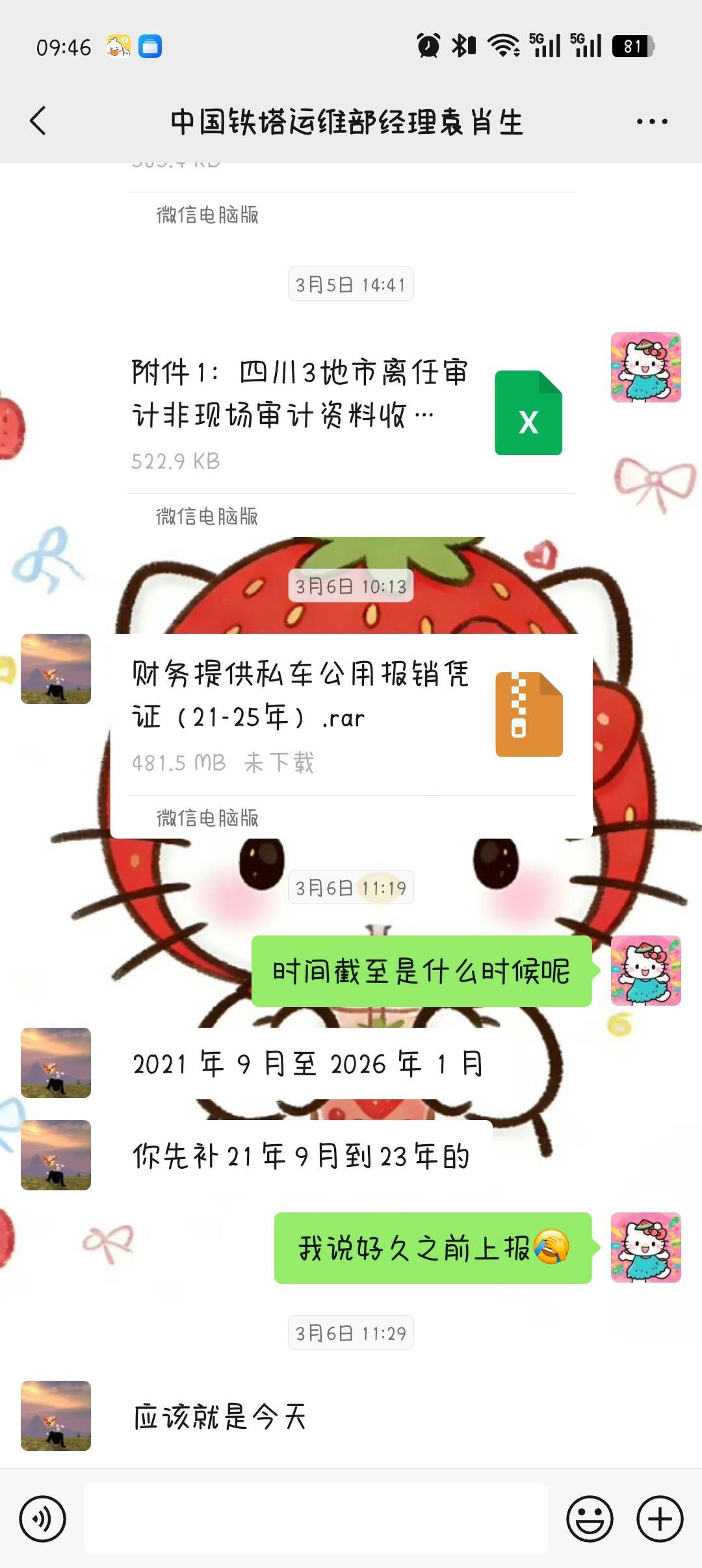
Task: Tap the message text field
Action: click(316, 1519)
